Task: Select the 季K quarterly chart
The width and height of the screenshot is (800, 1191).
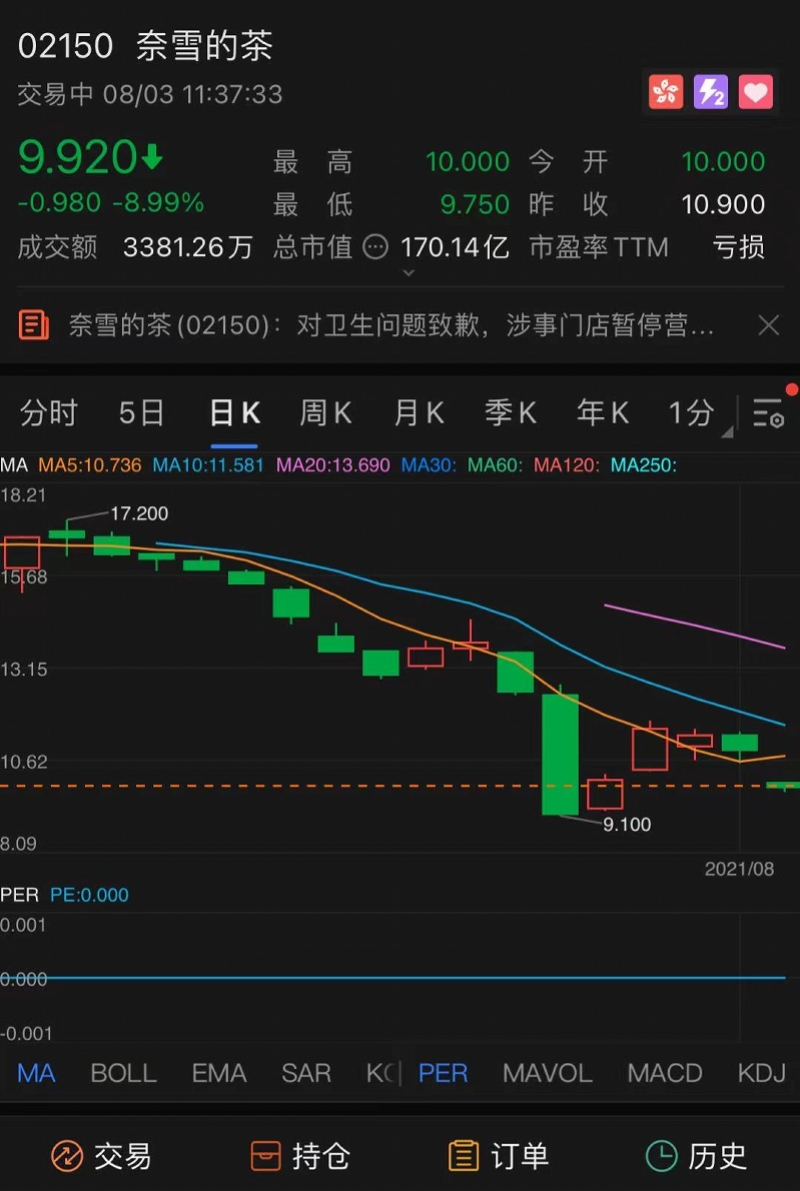Action: click(x=510, y=413)
